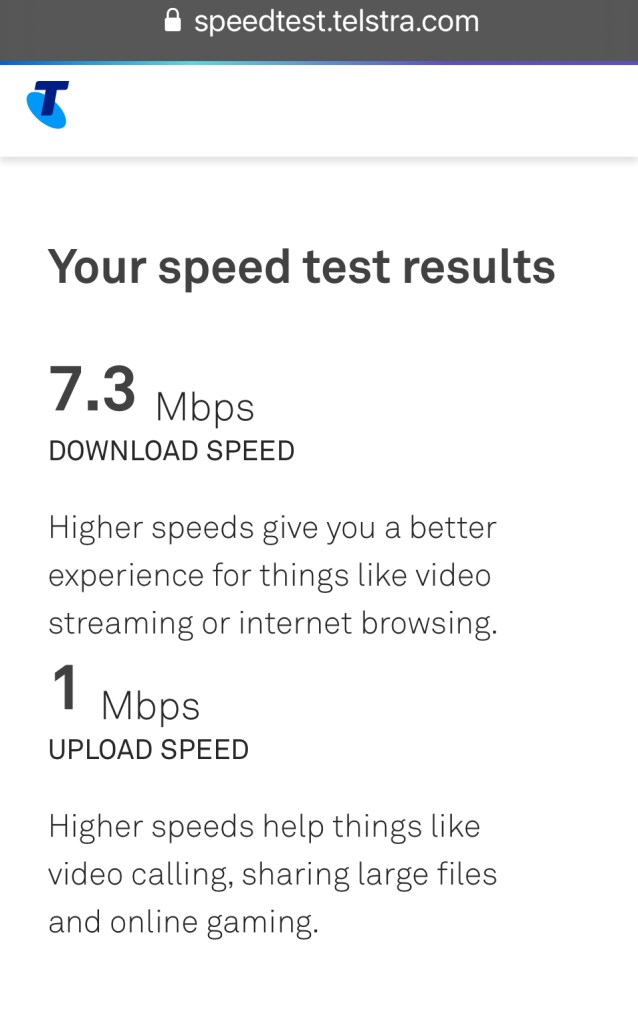
Task: Tap the speedtest.telstra.com address bar
Action: (x=320, y=21)
